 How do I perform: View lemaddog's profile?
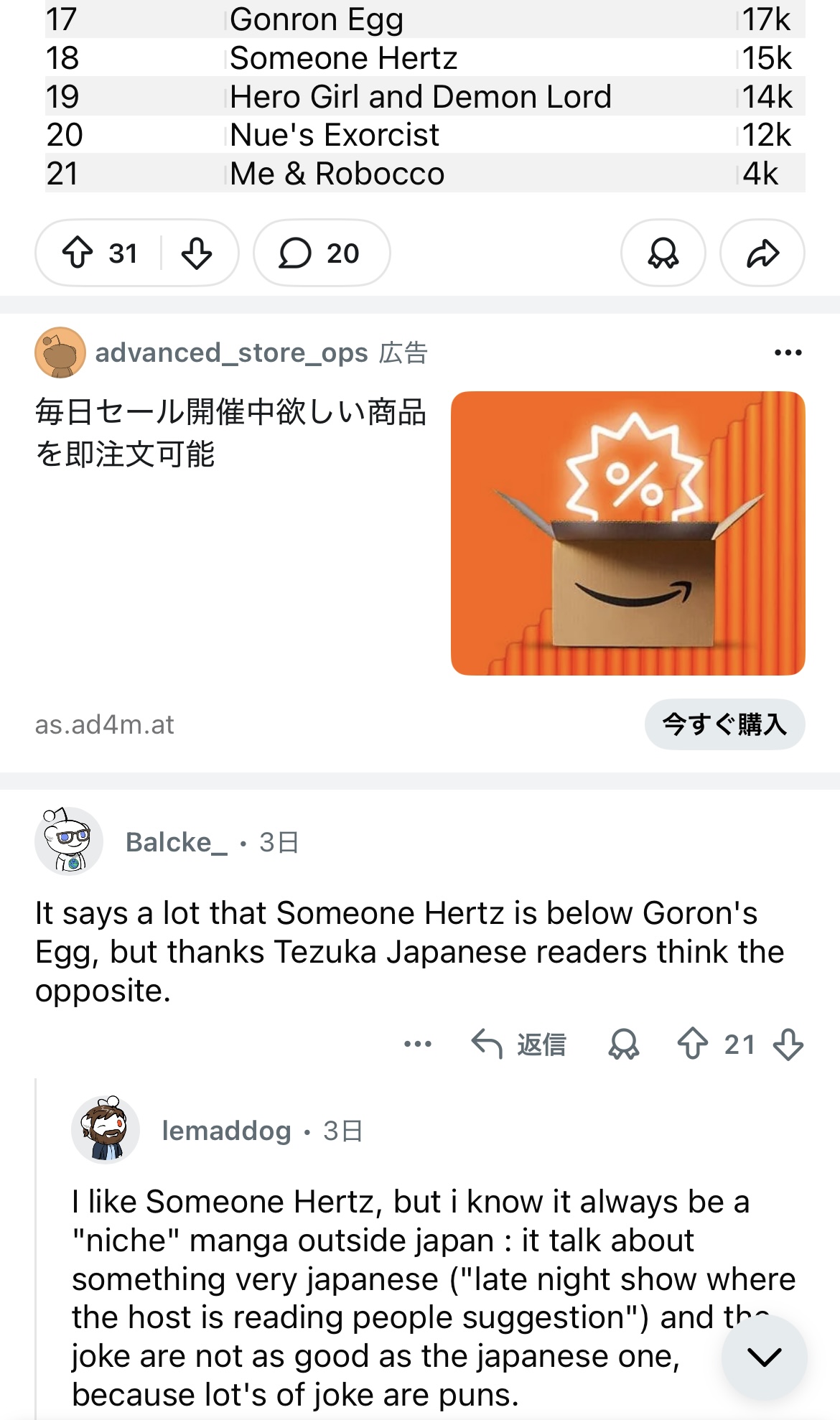(x=226, y=1131)
